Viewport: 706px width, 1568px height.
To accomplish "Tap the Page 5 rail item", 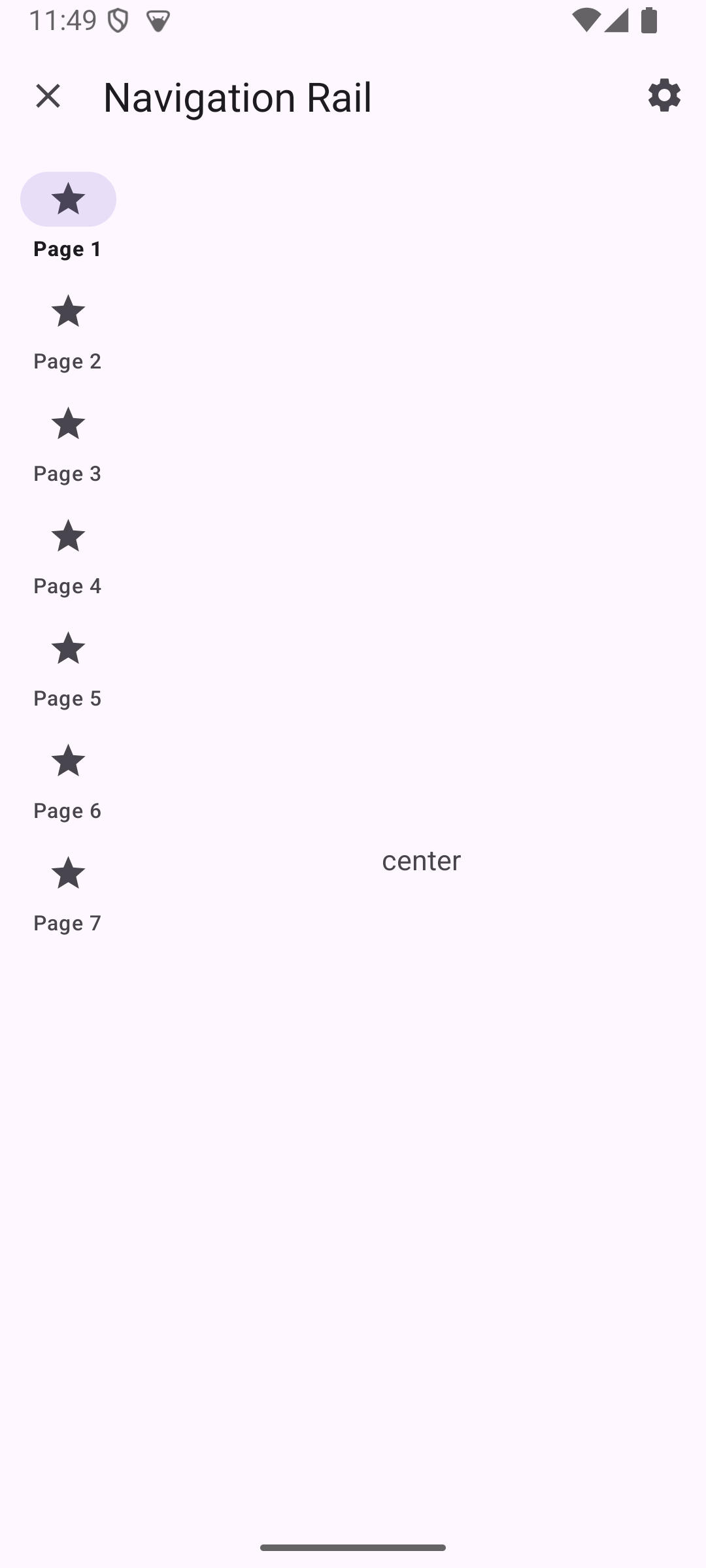I will [68, 669].
